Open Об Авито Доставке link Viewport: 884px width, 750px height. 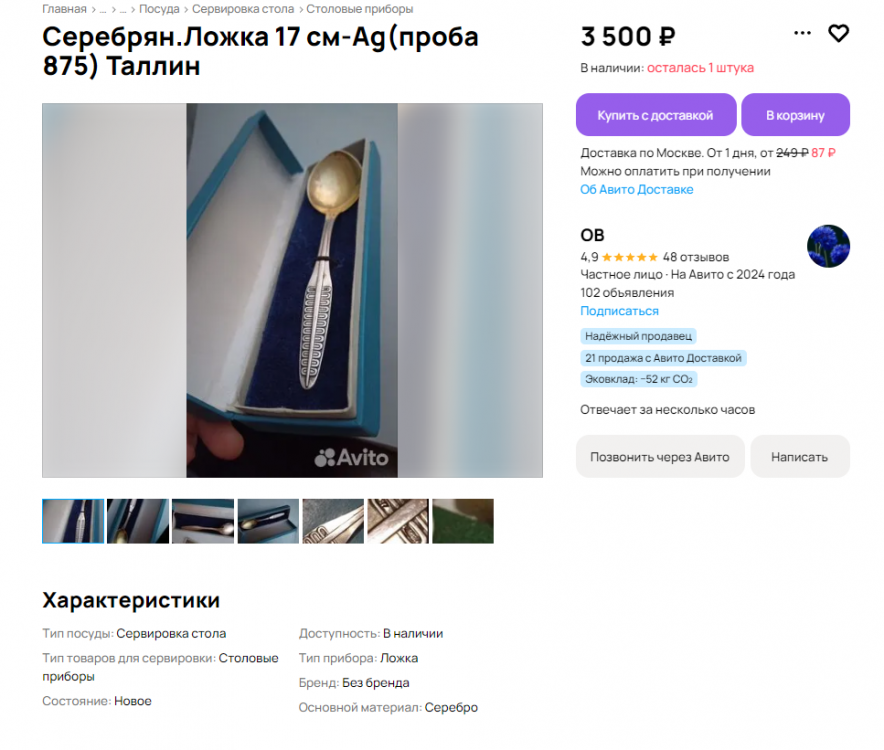click(636, 189)
